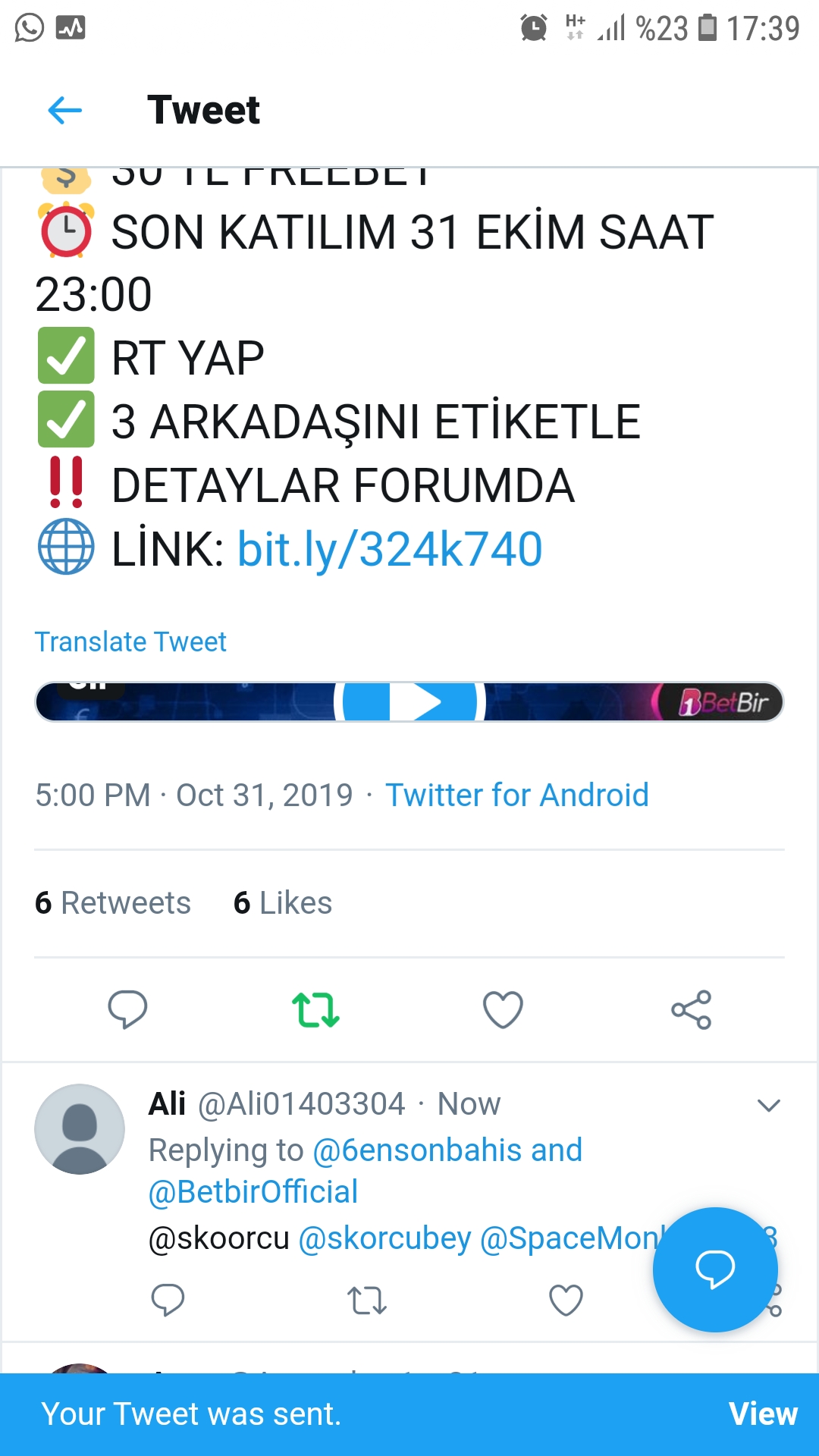The image size is (819, 1456).
Task: Tap View on the sent-tweet banner
Action: pyautogui.click(x=763, y=1414)
